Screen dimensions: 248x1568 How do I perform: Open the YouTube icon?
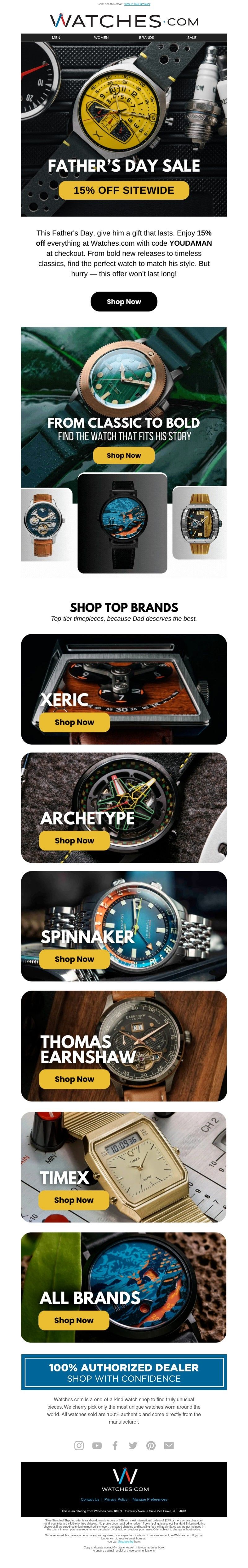(97, 1446)
